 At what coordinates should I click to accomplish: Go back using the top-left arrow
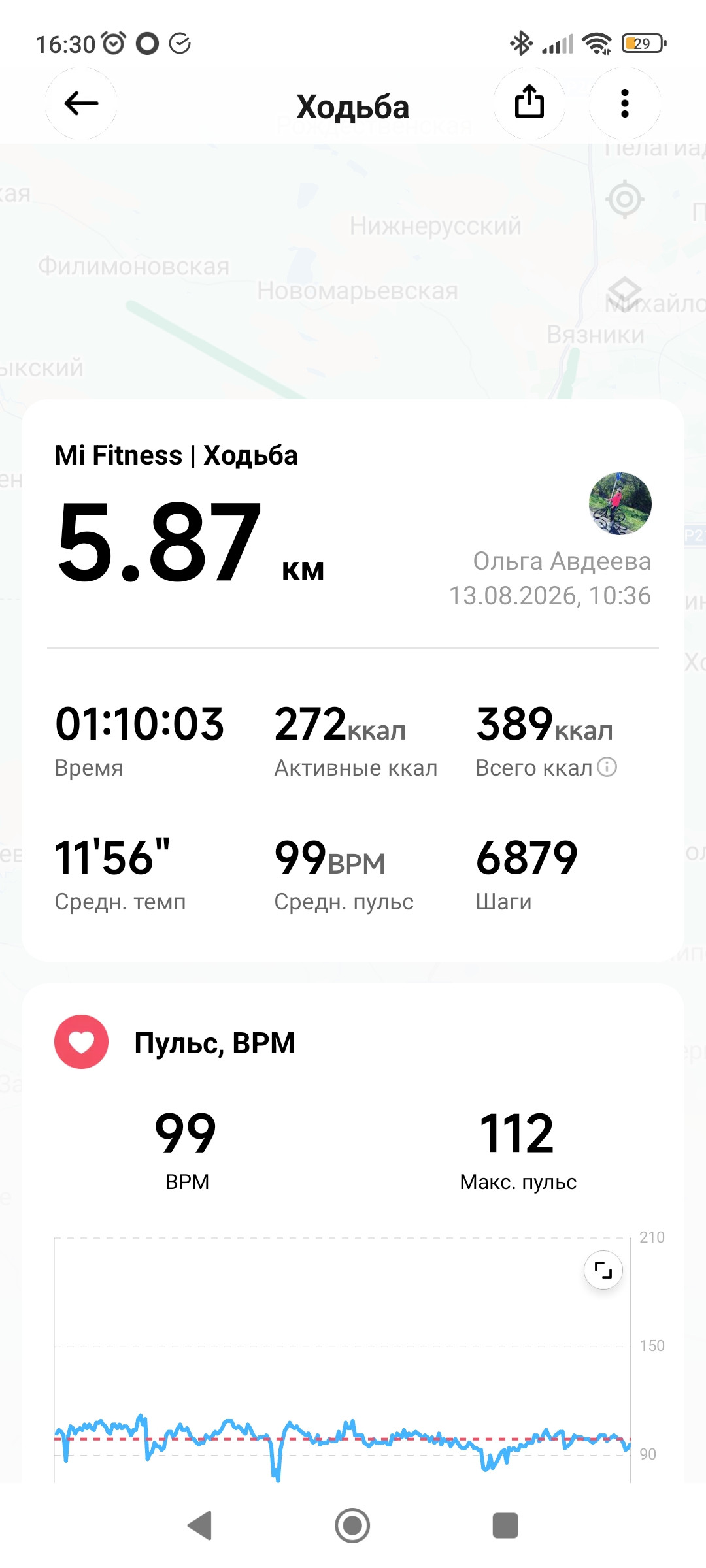81,103
